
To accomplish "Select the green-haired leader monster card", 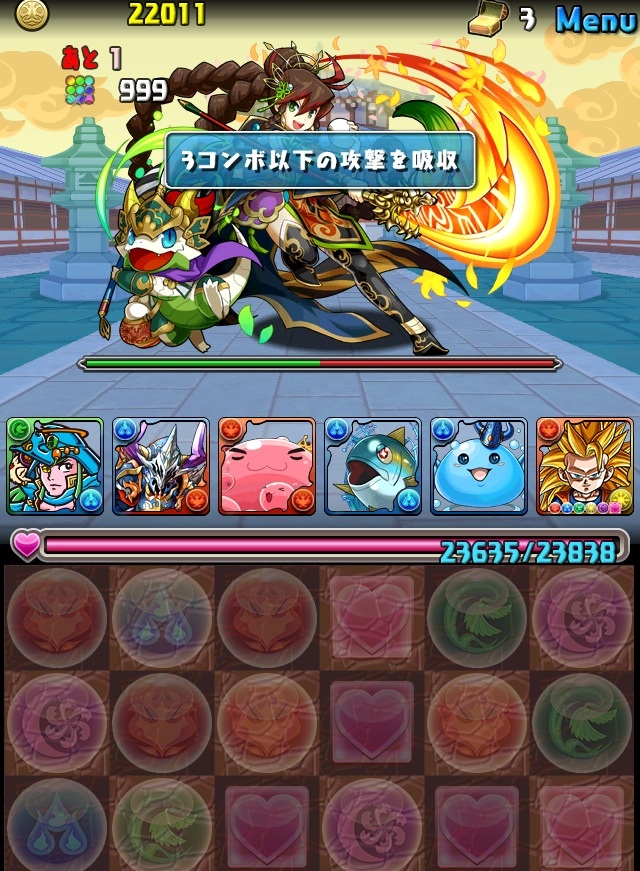I will (x=55, y=466).
